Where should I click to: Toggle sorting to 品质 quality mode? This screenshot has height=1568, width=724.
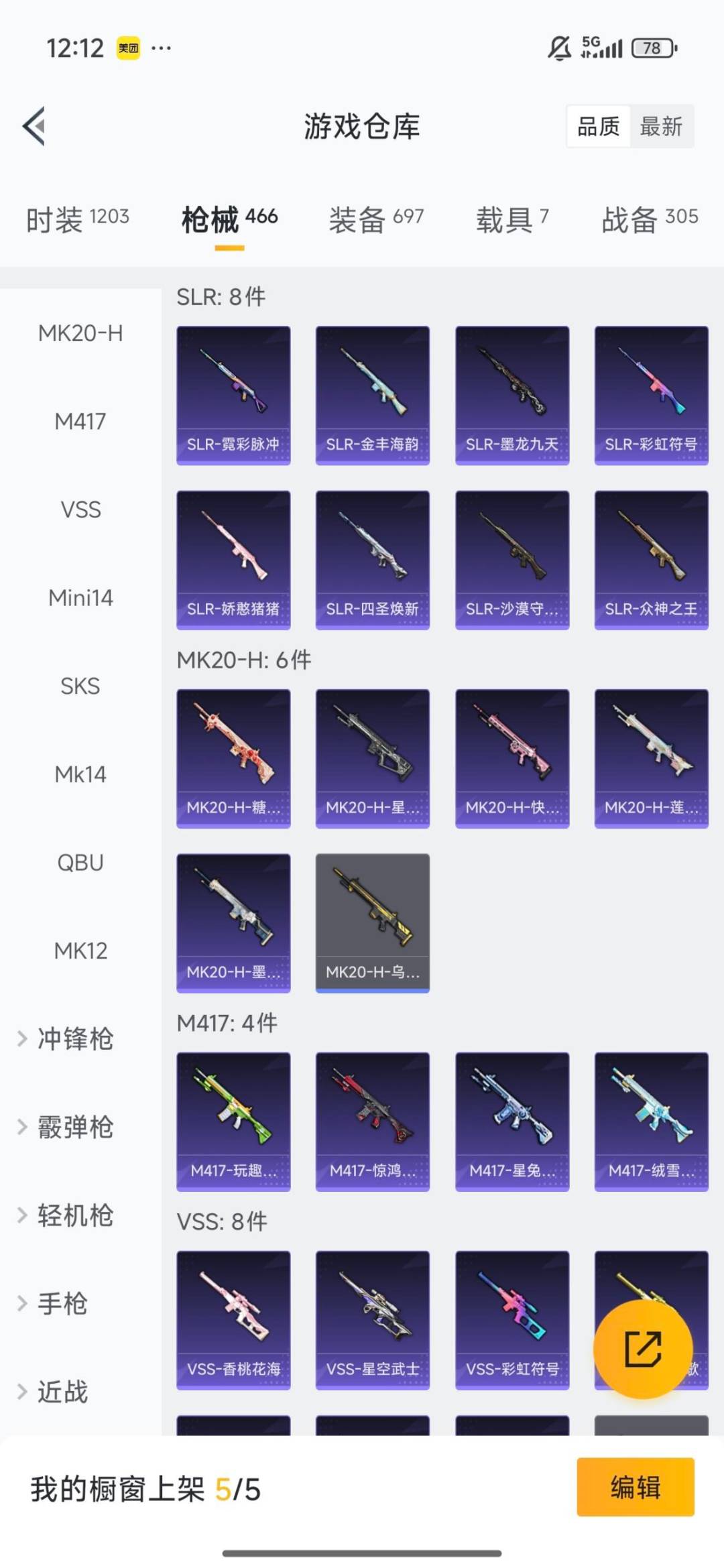click(x=600, y=127)
